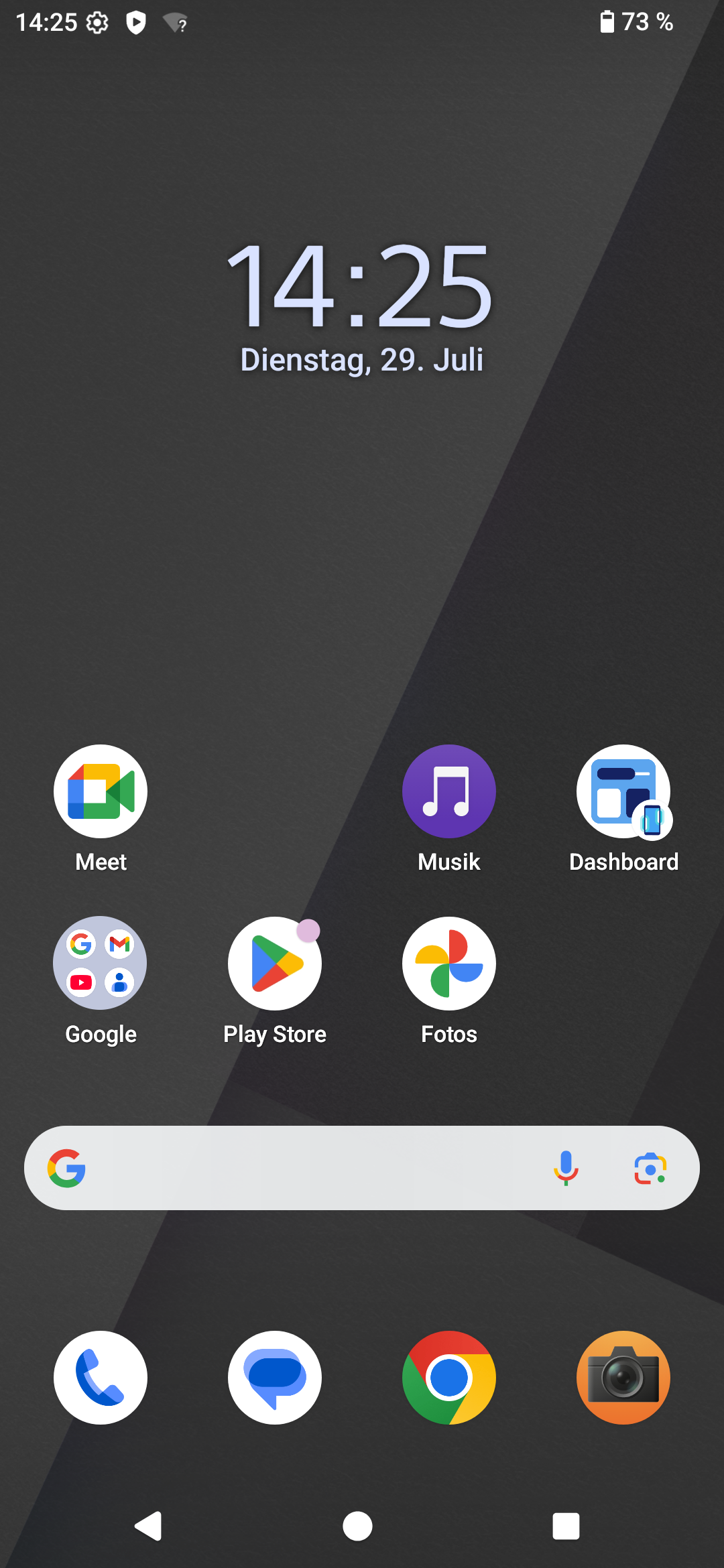Start voice search with the microphone
The height and width of the screenshot is (1568, 724).
coord(566,1168)
